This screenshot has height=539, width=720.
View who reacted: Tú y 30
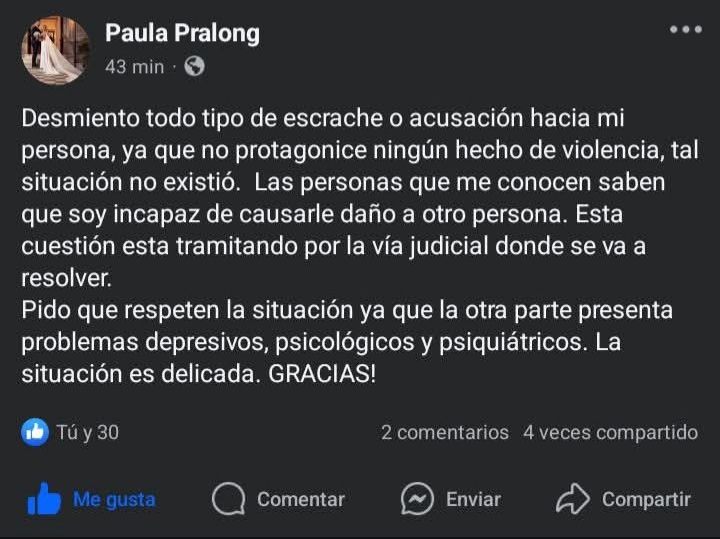pyautogui.click(x=71, y=432)
